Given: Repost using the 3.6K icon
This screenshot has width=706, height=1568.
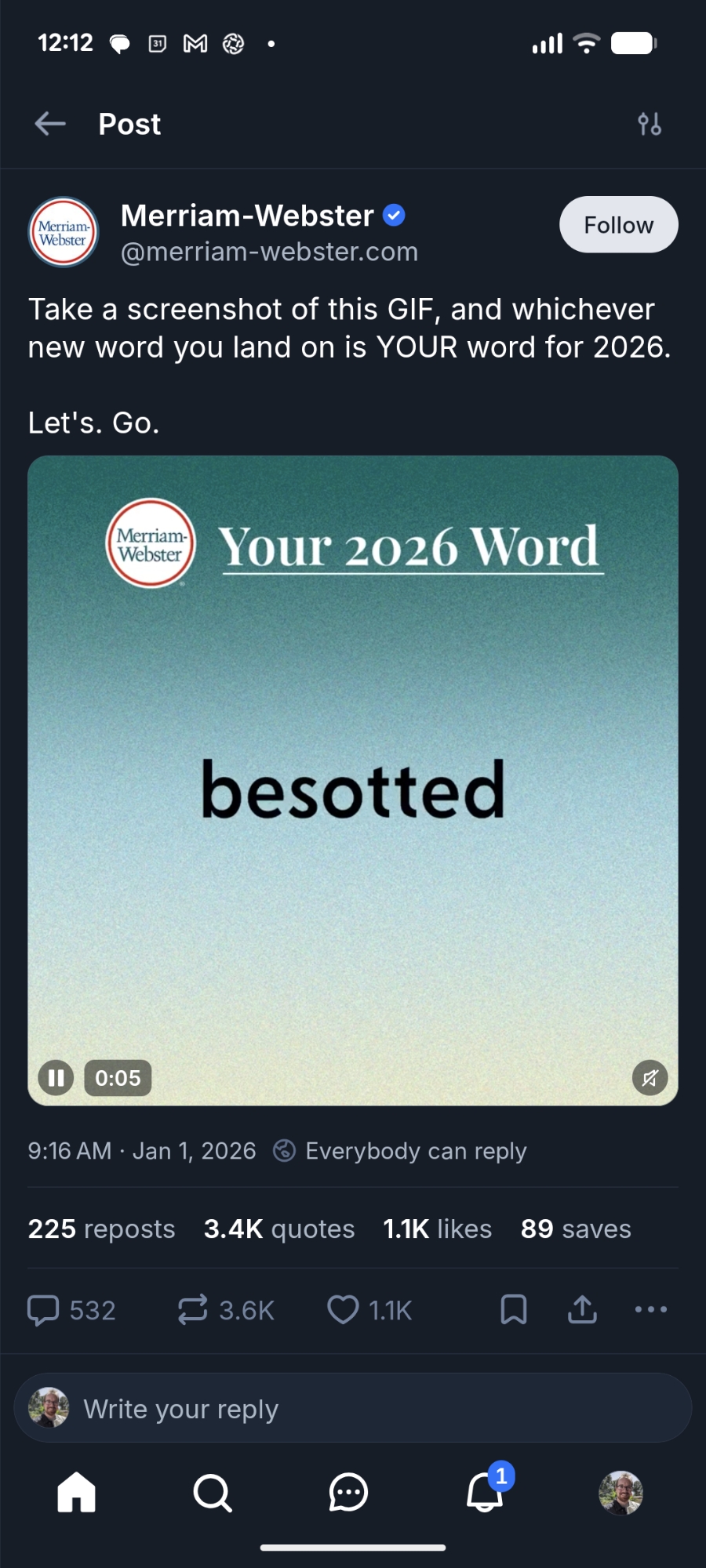Looking at the screenshot, I should pyautogui.click(x=193, y=1310).
